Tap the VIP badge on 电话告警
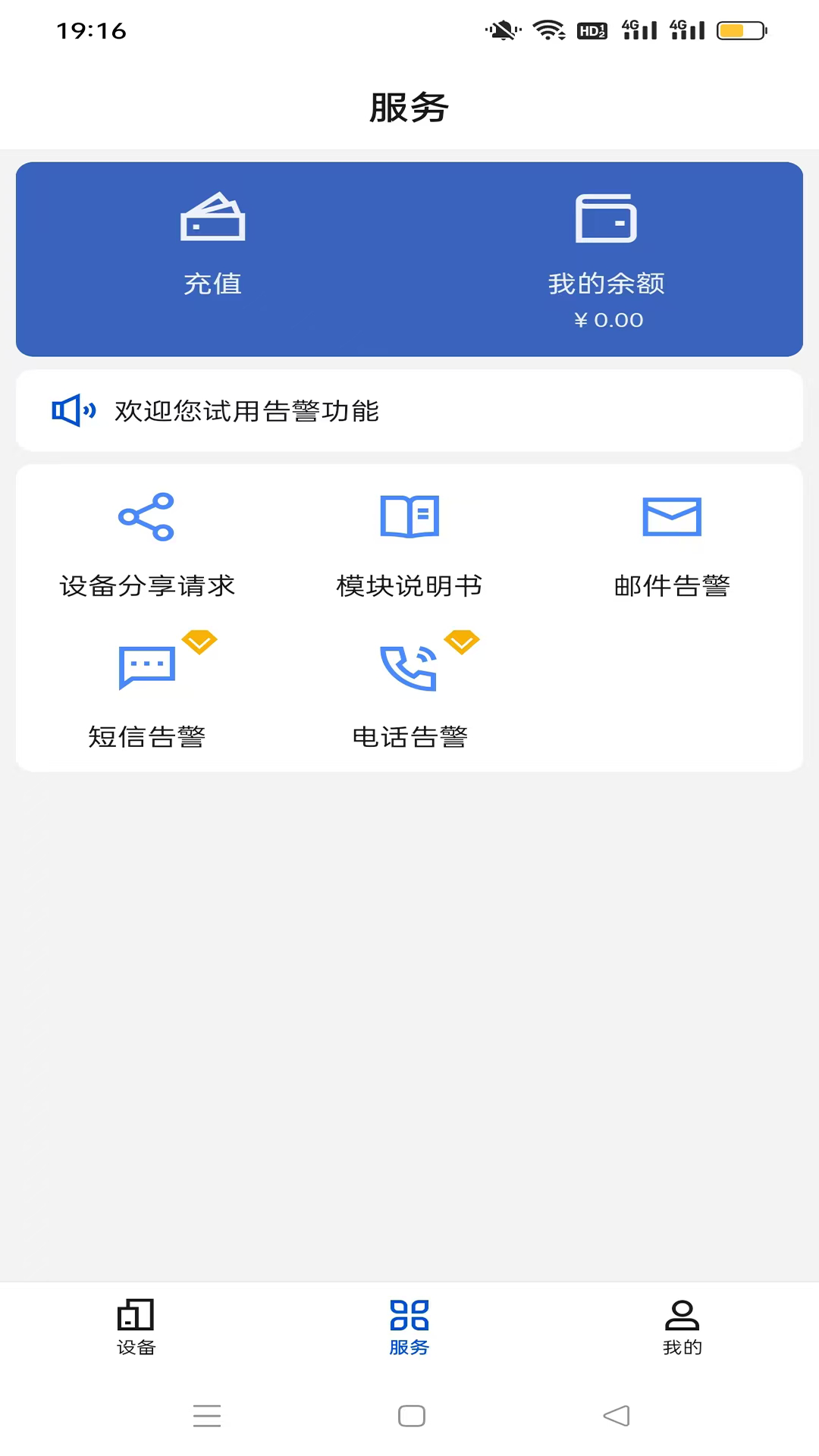This screenshot has width=819, height=1456. point(462,641)
